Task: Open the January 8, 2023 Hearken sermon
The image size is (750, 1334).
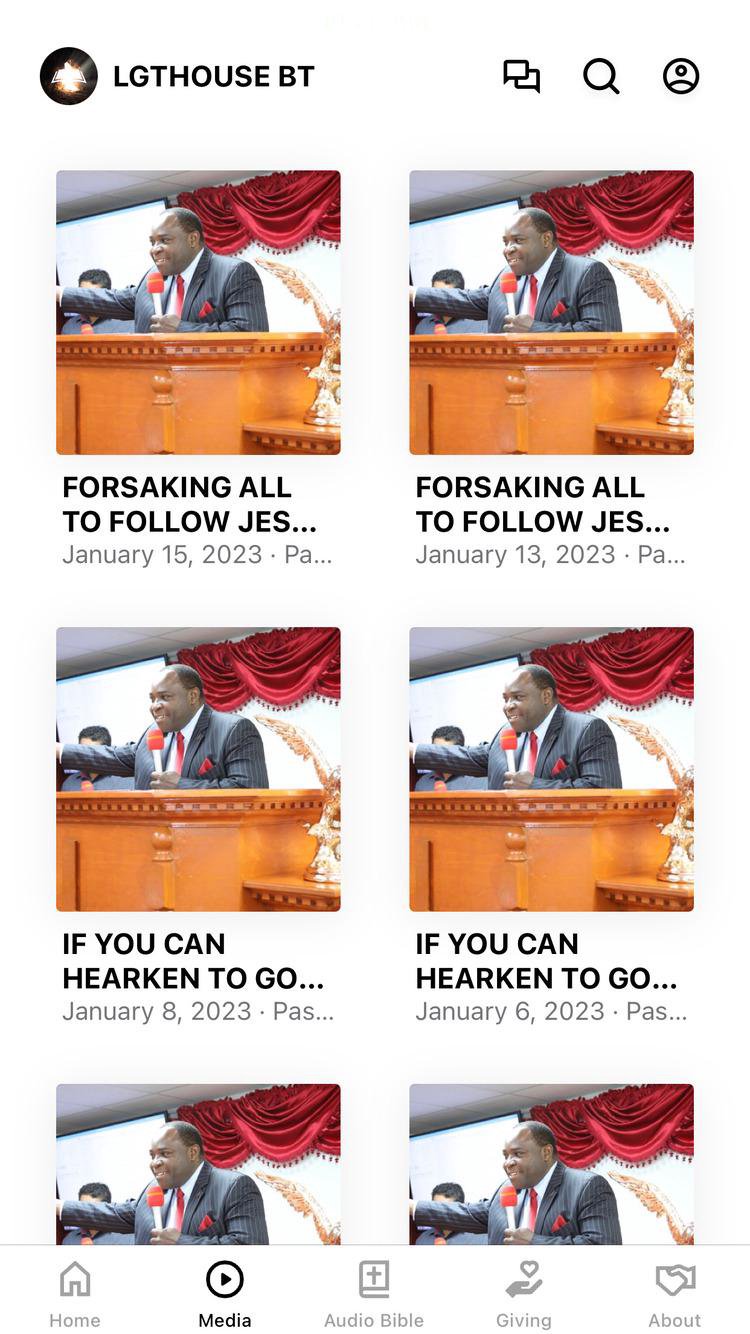Action: (198, 769)
